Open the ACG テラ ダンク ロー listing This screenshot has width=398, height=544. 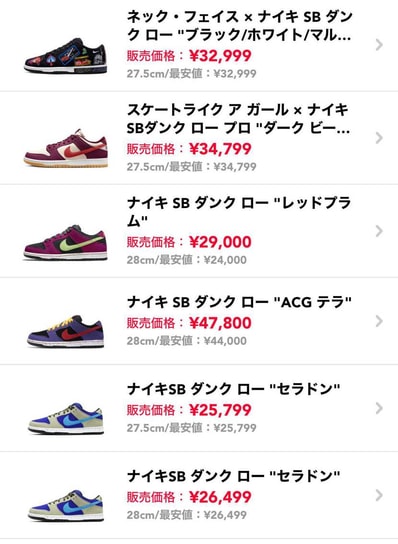(199, 321)
